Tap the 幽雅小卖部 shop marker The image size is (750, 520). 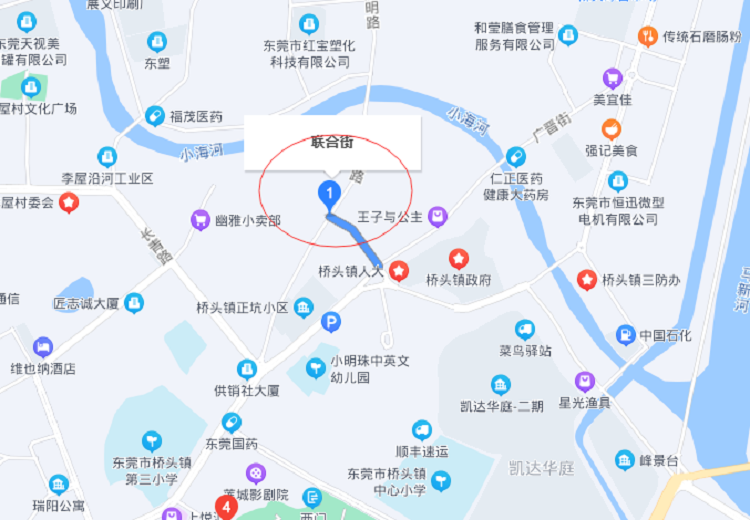pos(200,221)
